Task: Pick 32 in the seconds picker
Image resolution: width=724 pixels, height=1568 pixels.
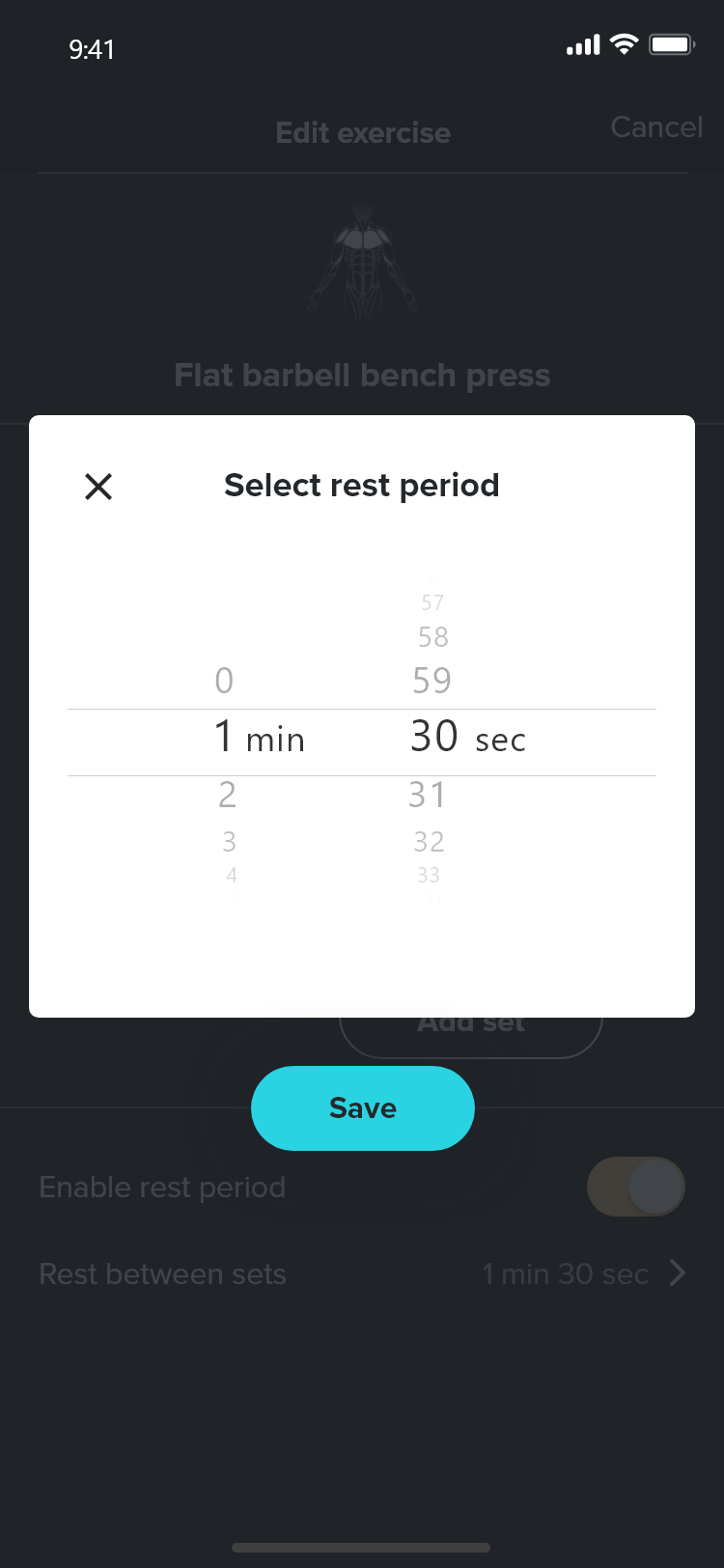Action: tap(430, 842)
